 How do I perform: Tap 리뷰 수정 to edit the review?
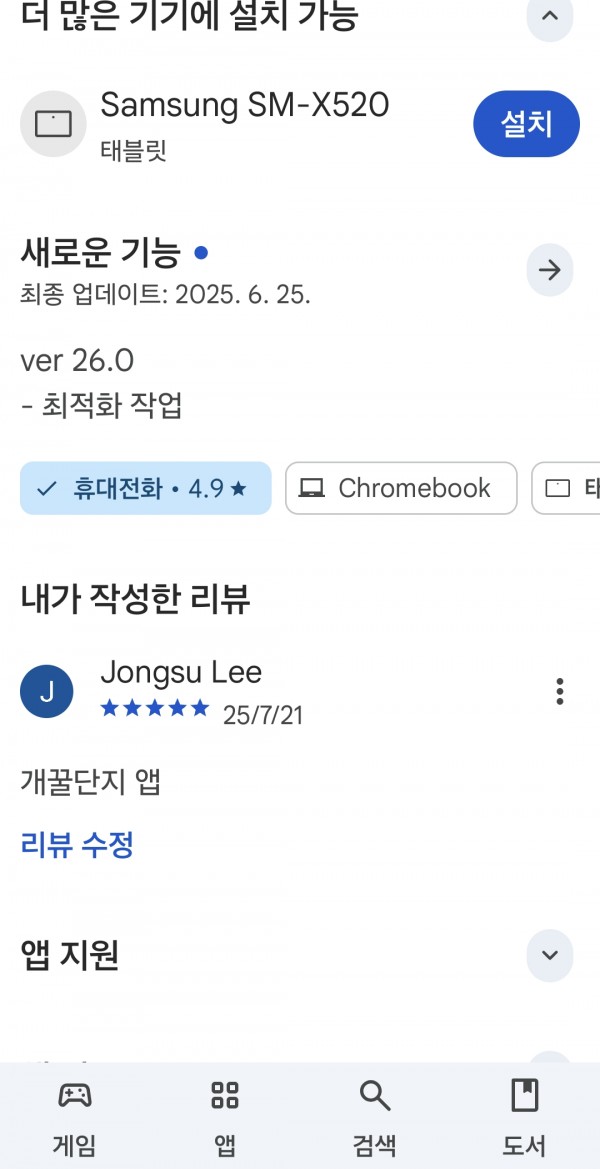click(77, 845)
